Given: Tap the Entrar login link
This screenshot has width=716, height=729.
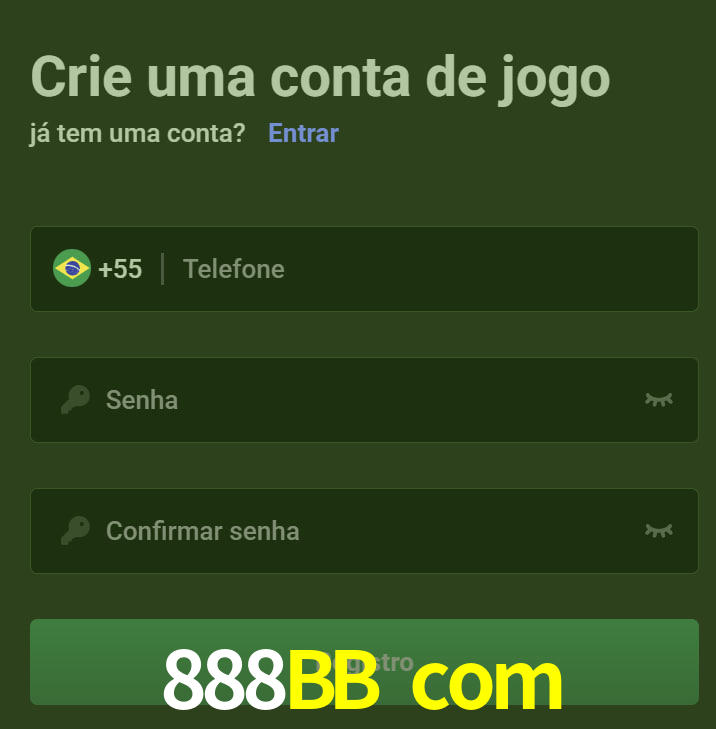Looking at the screenshot, I should (303, 133).
